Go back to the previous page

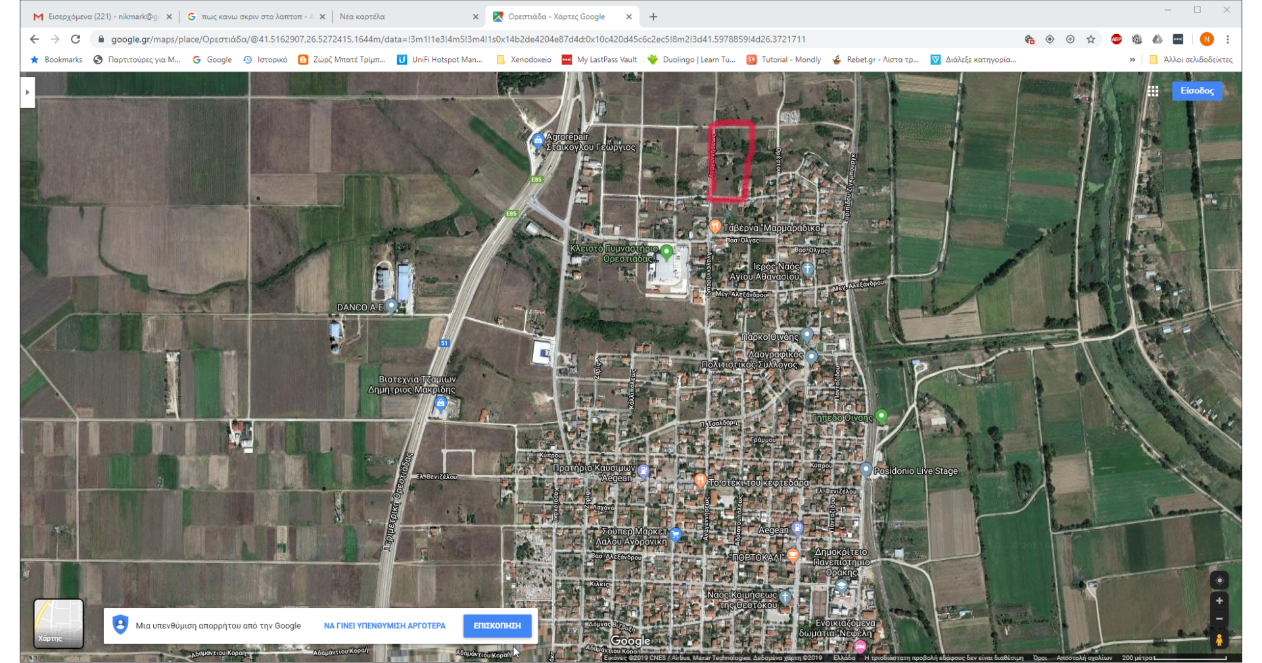pos(34,39)
